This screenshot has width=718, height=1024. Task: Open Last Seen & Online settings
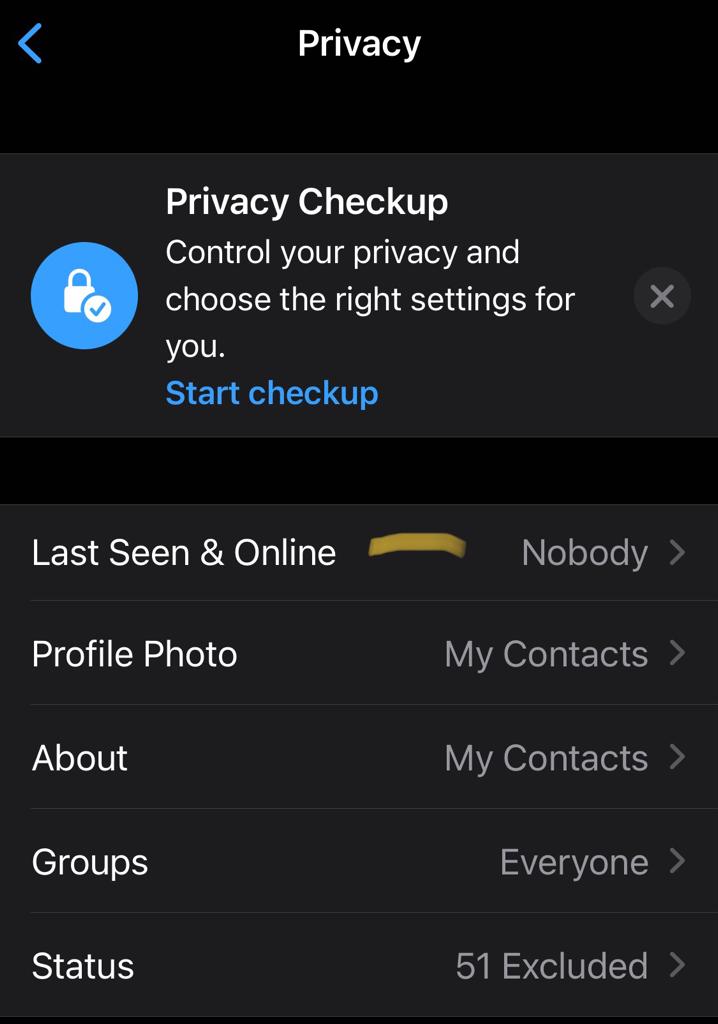(358, 553)
